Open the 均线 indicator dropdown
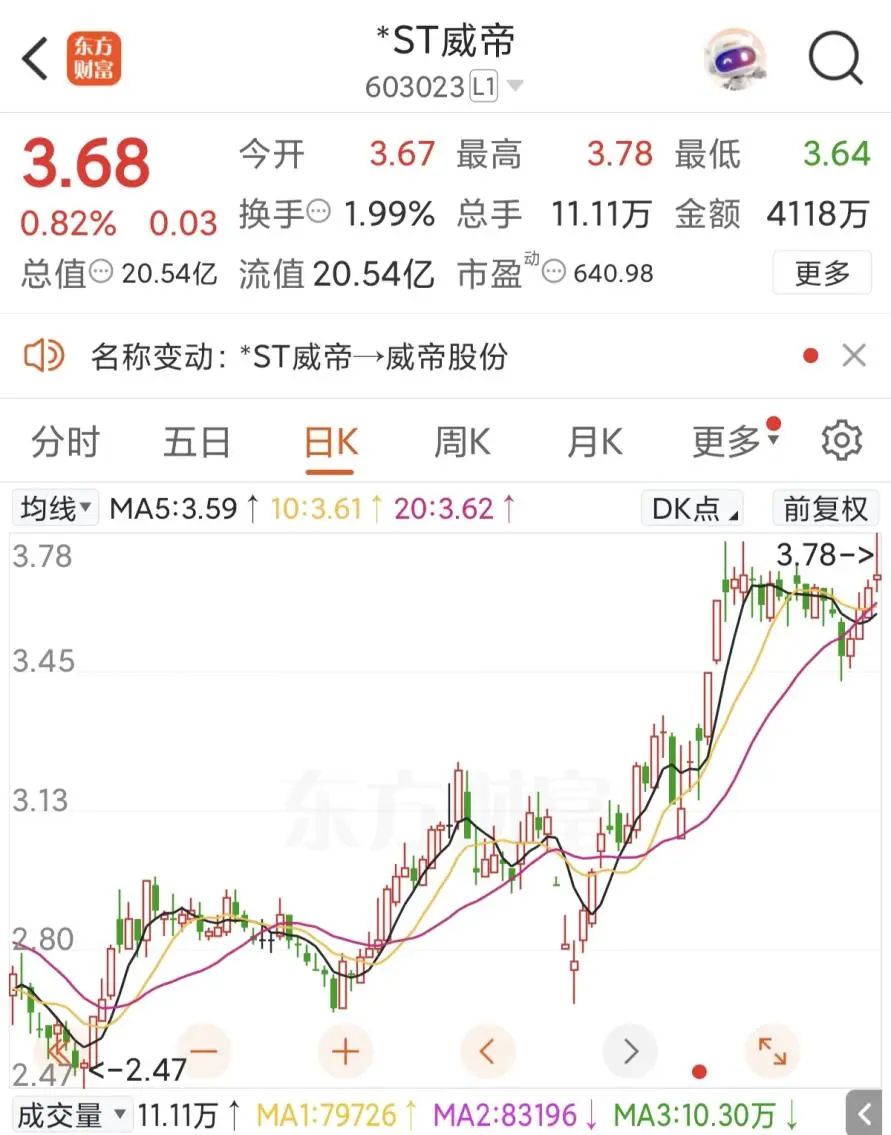This screenshot has height=1135, width=891. click(56, 509)
